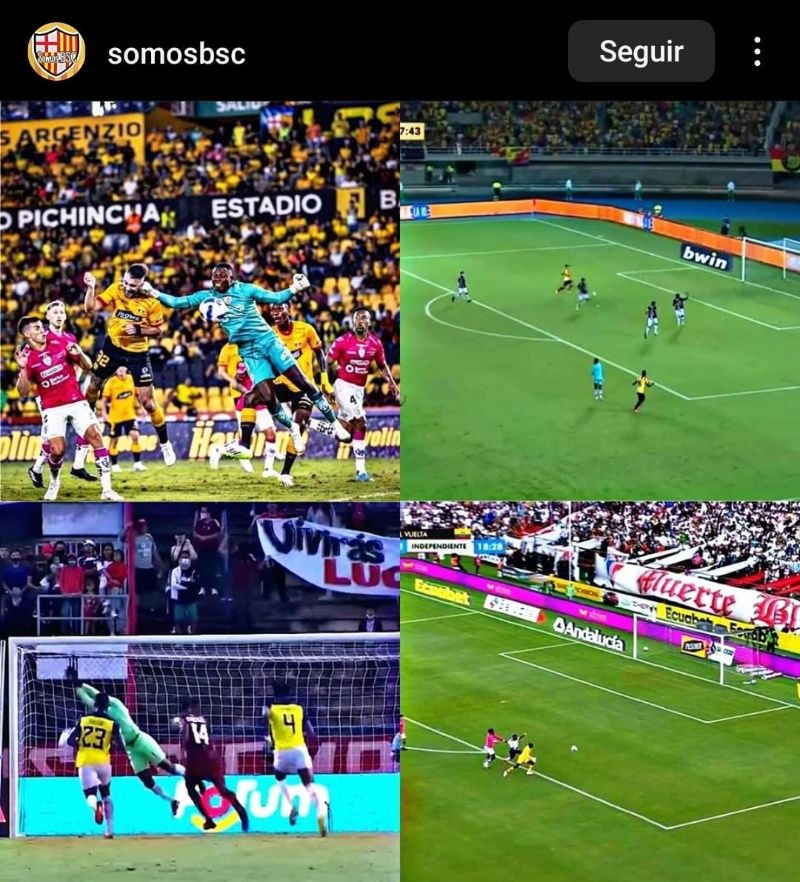The image size is (800, 882).
Task: Follow somosbsc with the Seguir button
Action: pos(641,51)
